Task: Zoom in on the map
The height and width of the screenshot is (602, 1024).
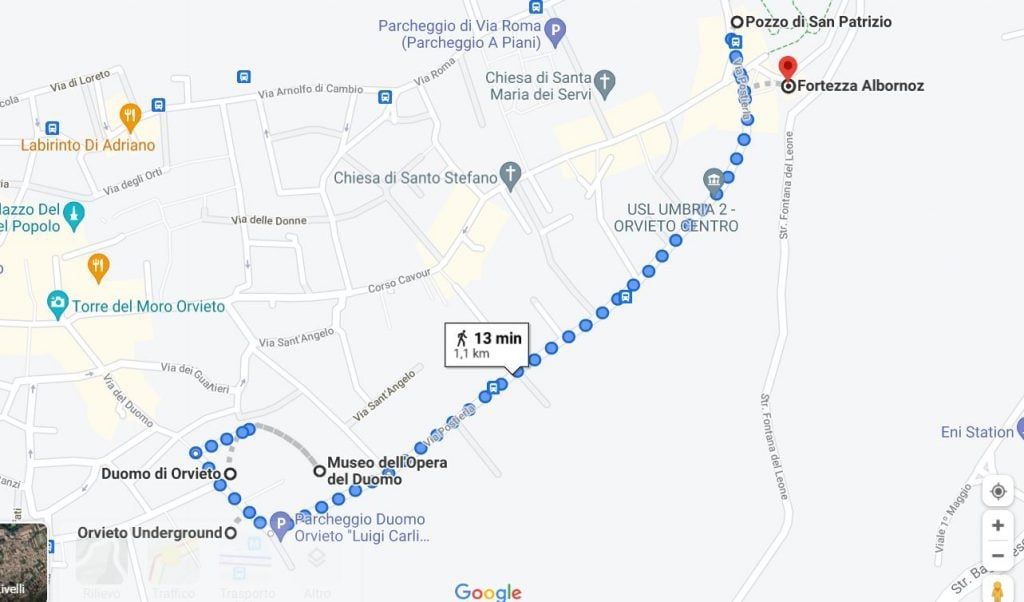Action: (x=997, y=525)
